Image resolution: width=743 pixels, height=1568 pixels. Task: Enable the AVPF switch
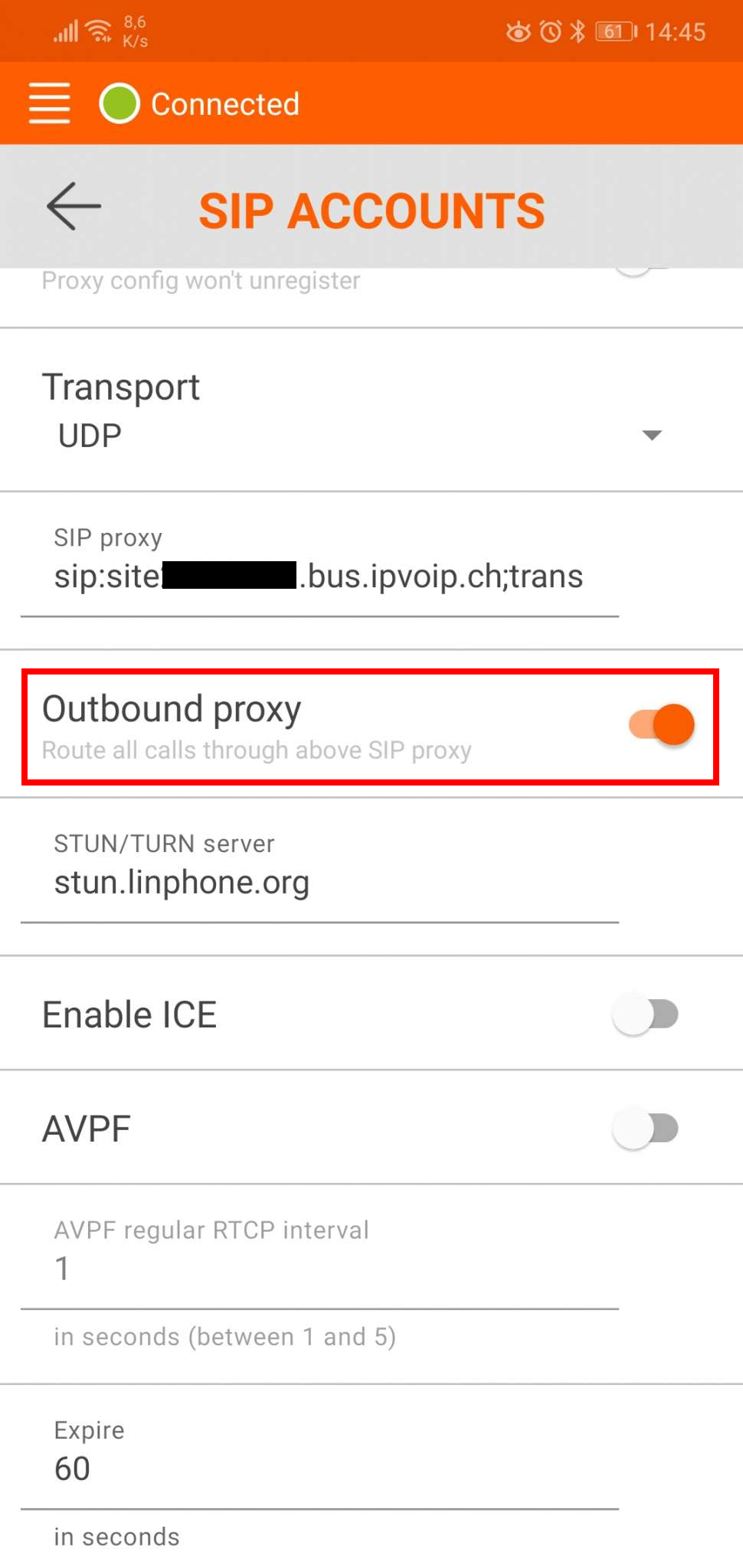pyautogui.click(x=645, y=1129)
